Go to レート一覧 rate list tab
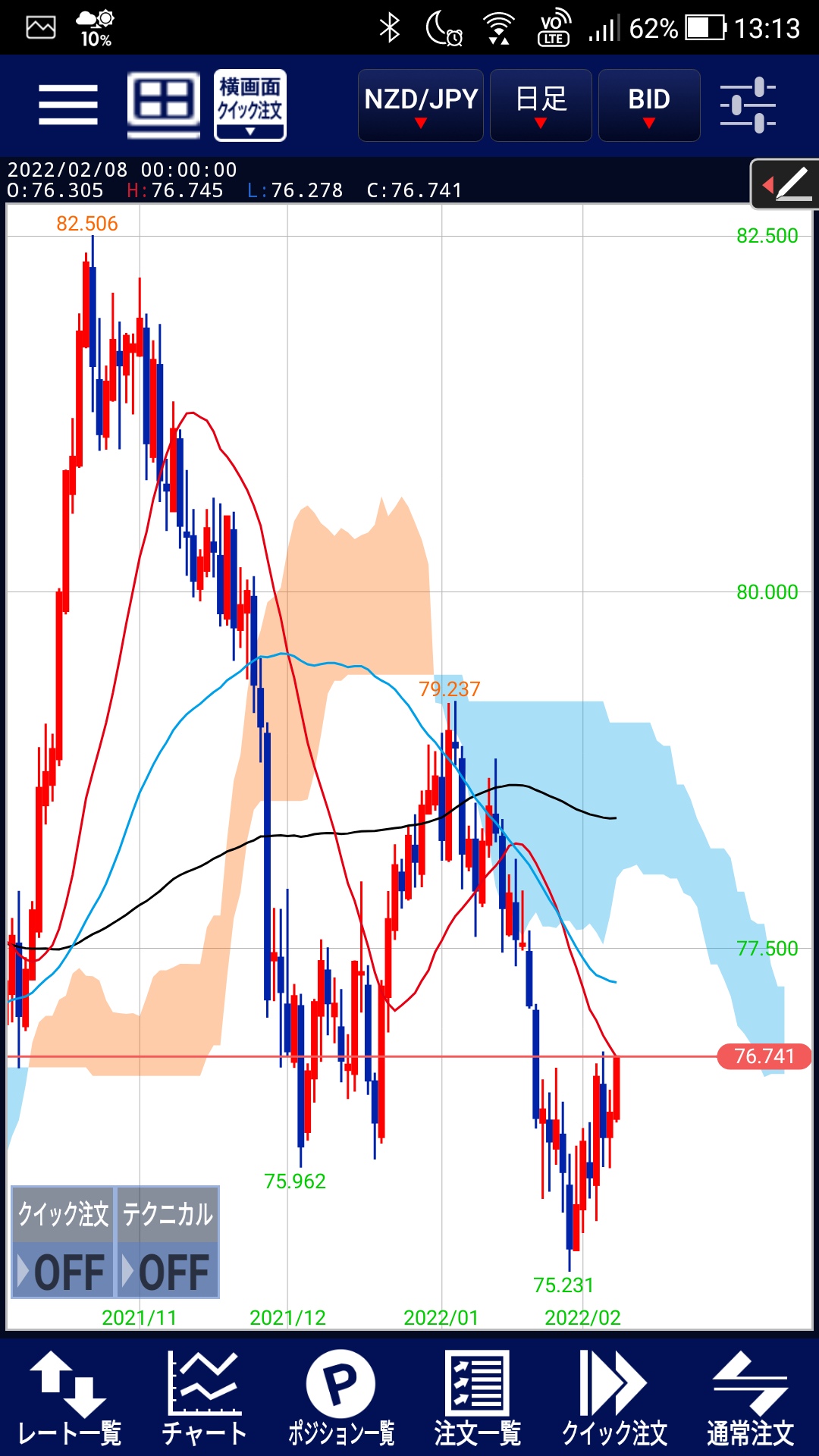 point(68,1398)
